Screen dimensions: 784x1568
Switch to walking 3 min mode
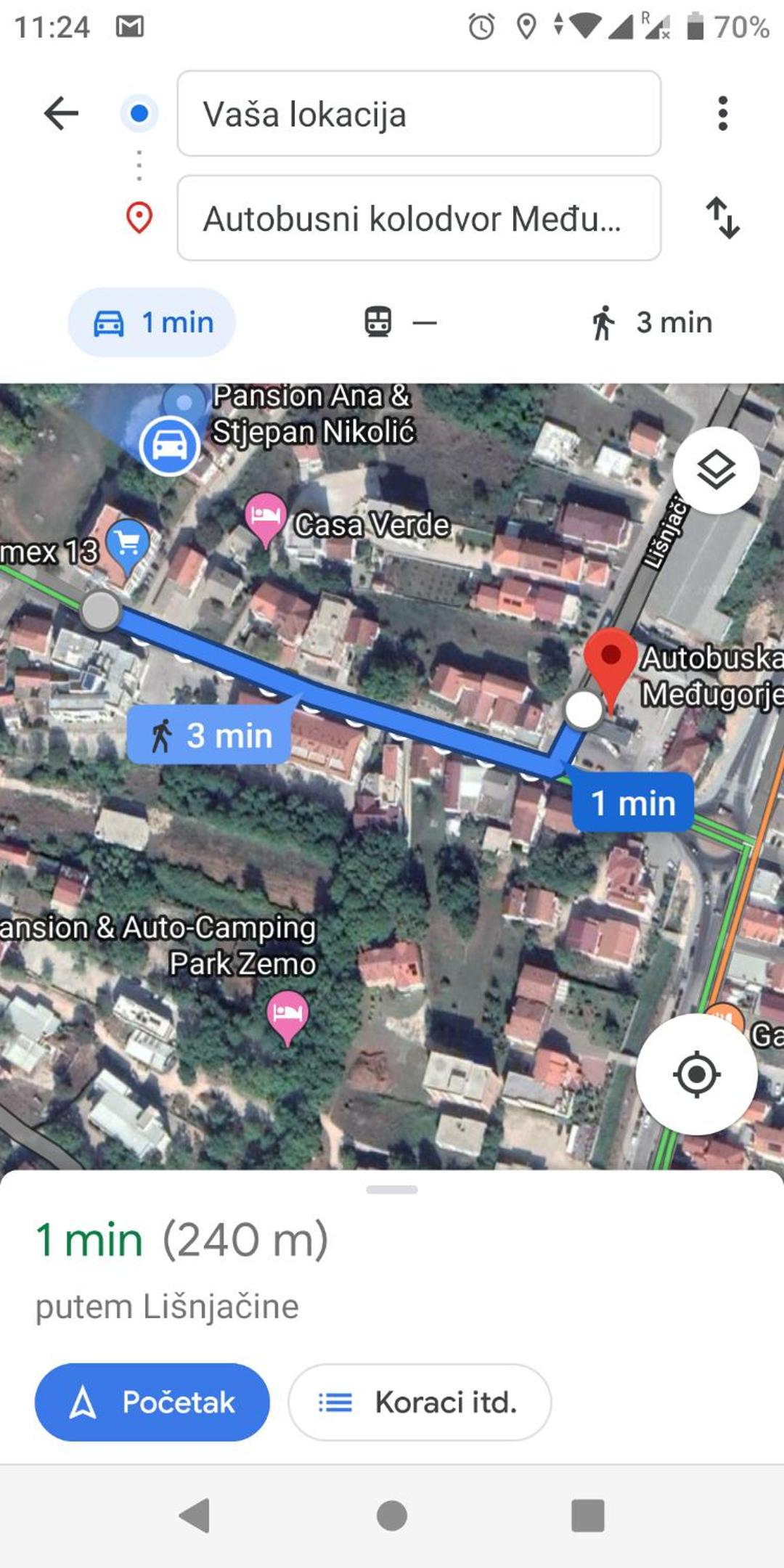pos(651,322)
